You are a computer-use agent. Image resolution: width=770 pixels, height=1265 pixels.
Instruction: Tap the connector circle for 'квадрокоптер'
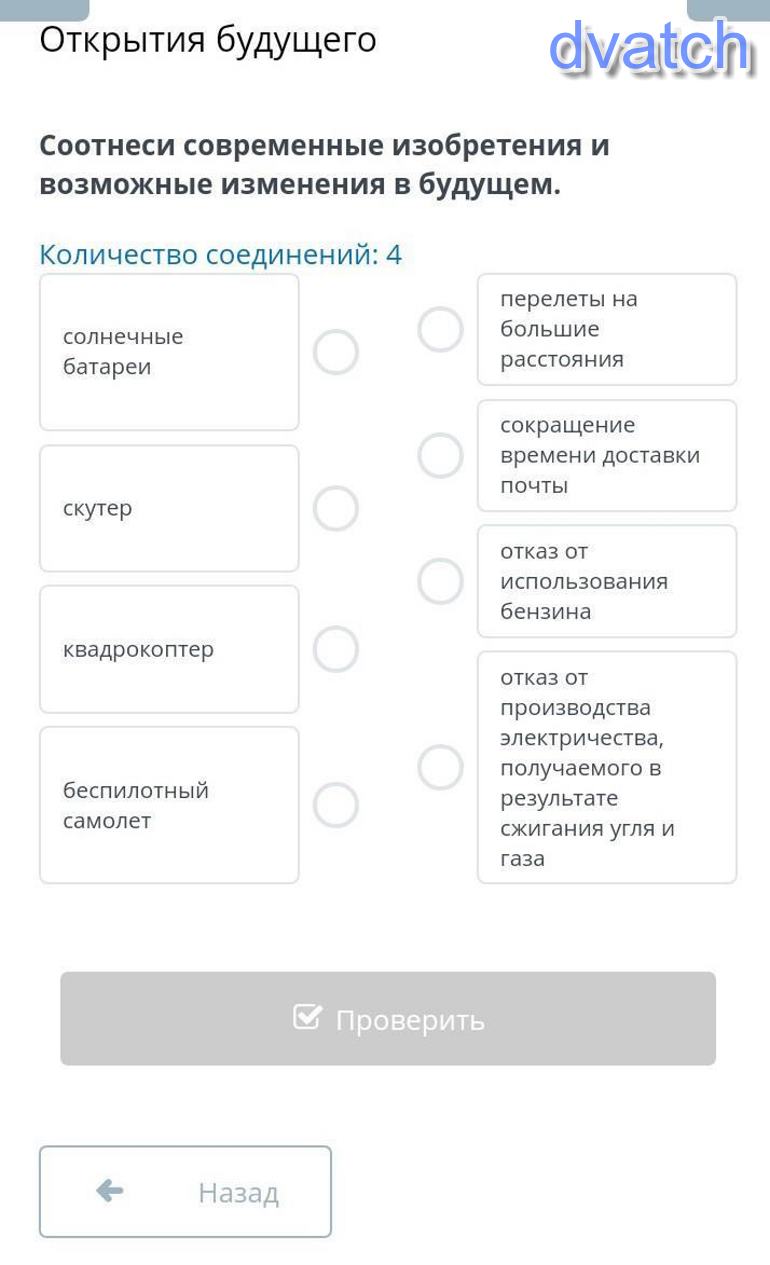point(336,649)
